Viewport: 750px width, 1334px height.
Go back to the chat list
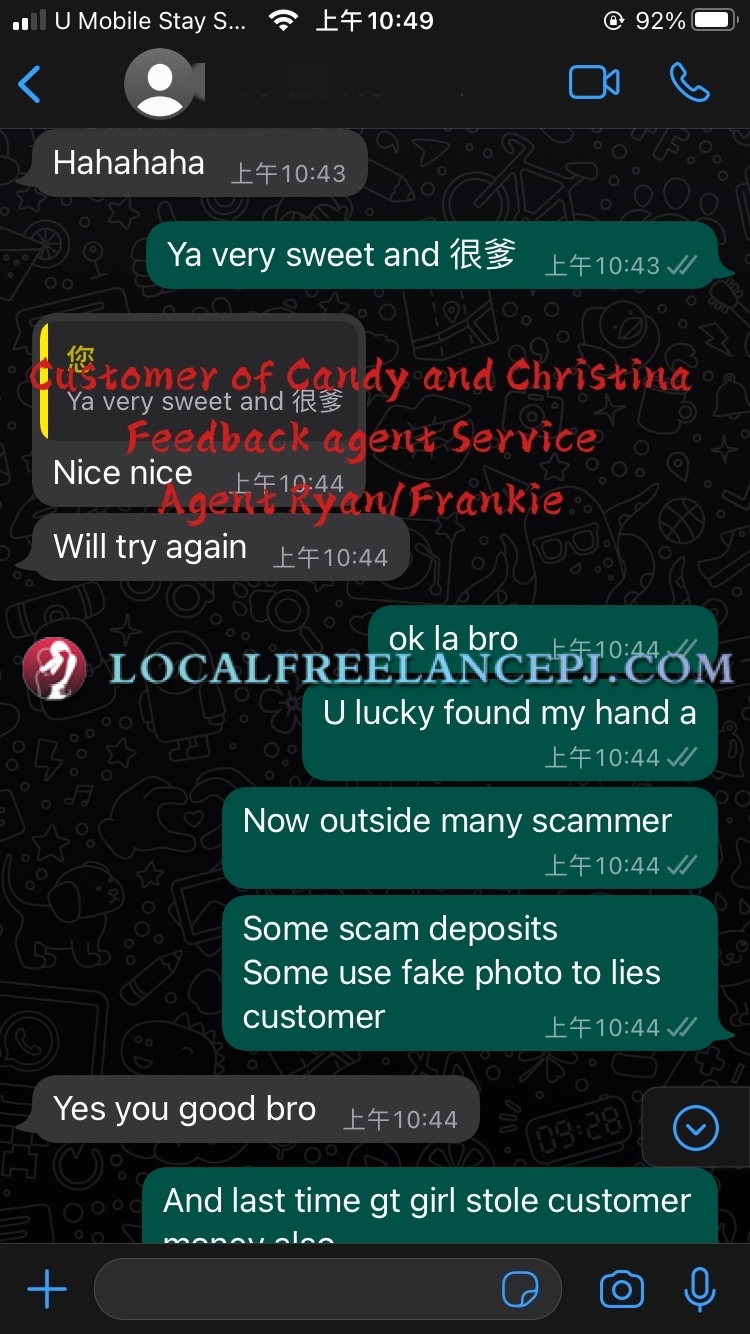[x=30, y=84]
